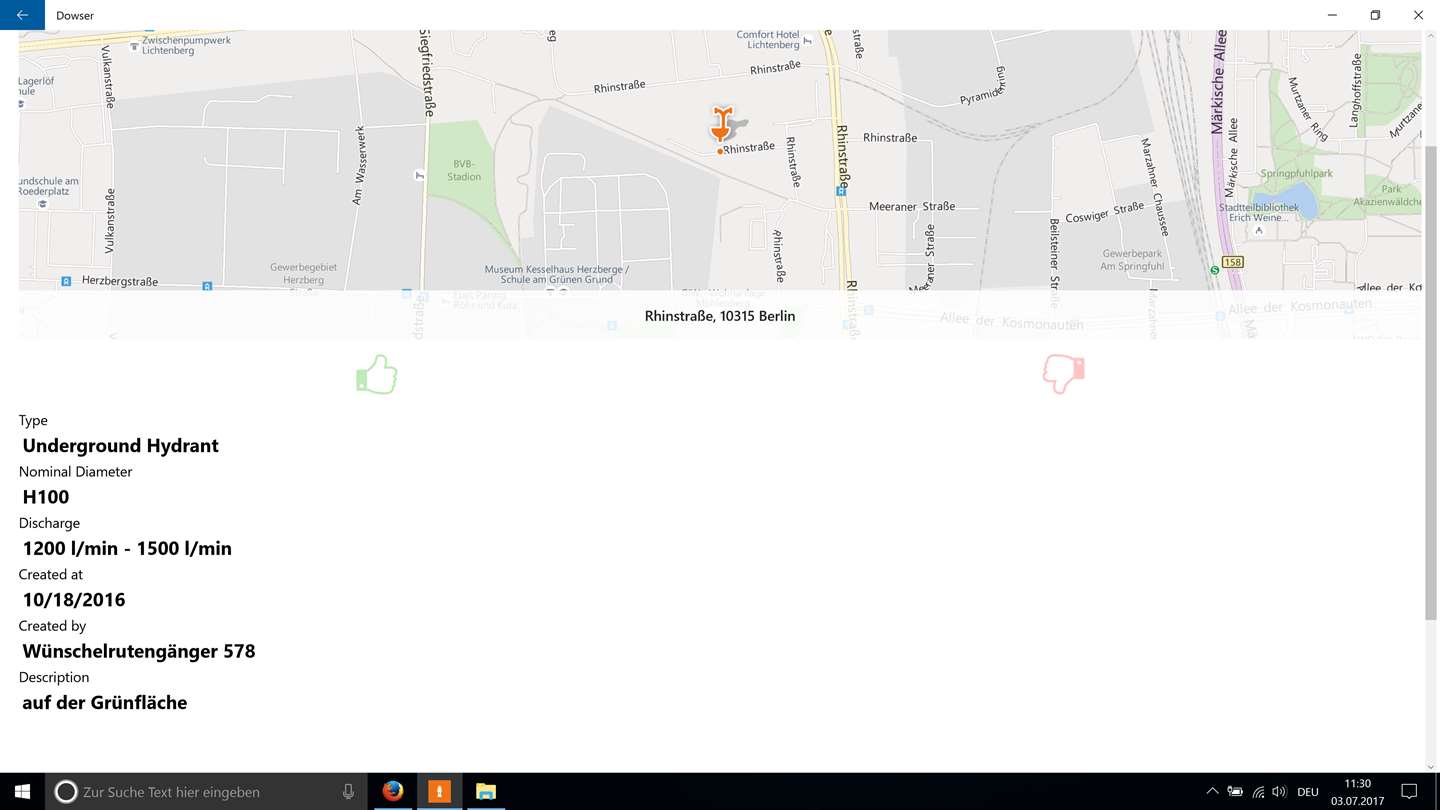Click the Cortana search box in the taskbar

pyautogui.click(x=200, y=791)
